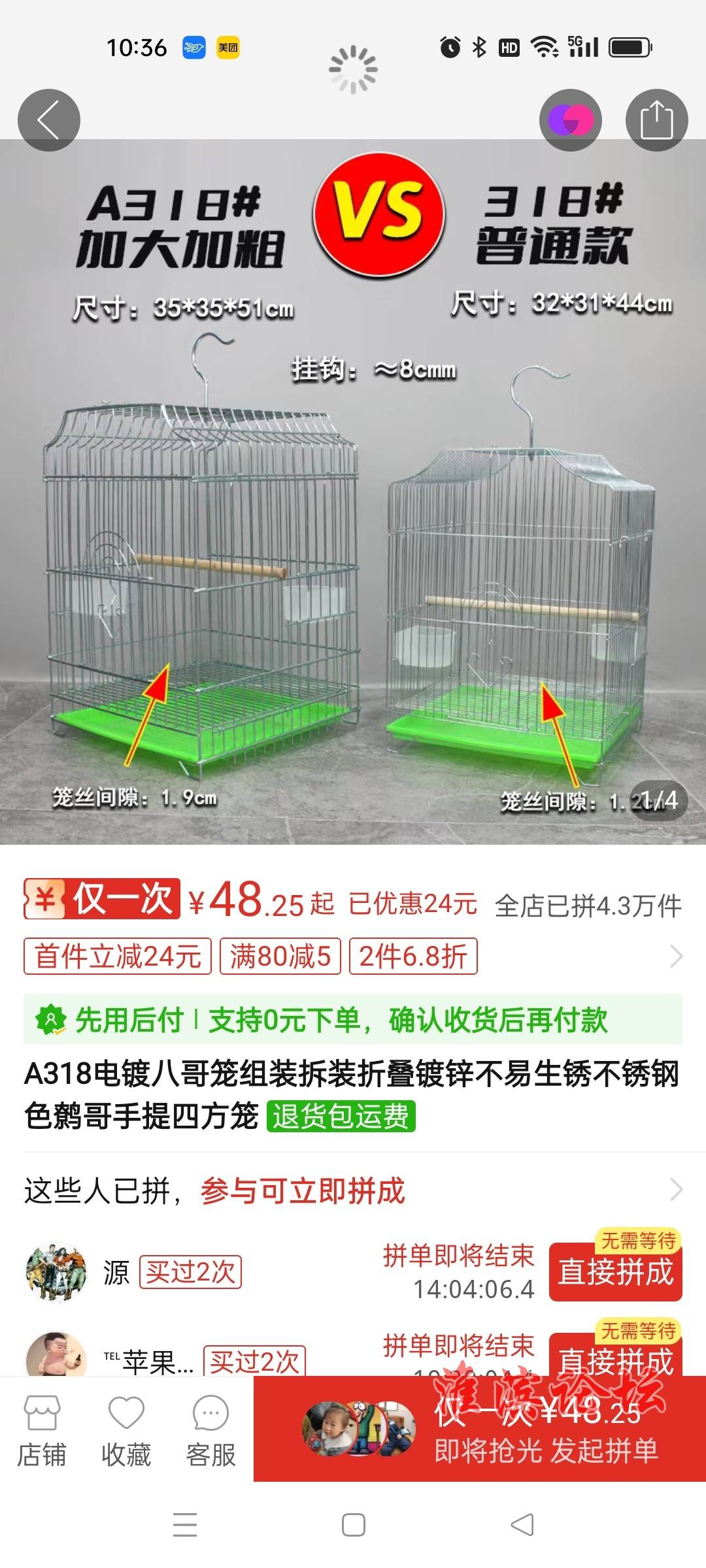This screenshot has height=1568, width=706.
Task: Visit the 店铺 store page
Action: pyautogui.click(x=42, y=1431)
